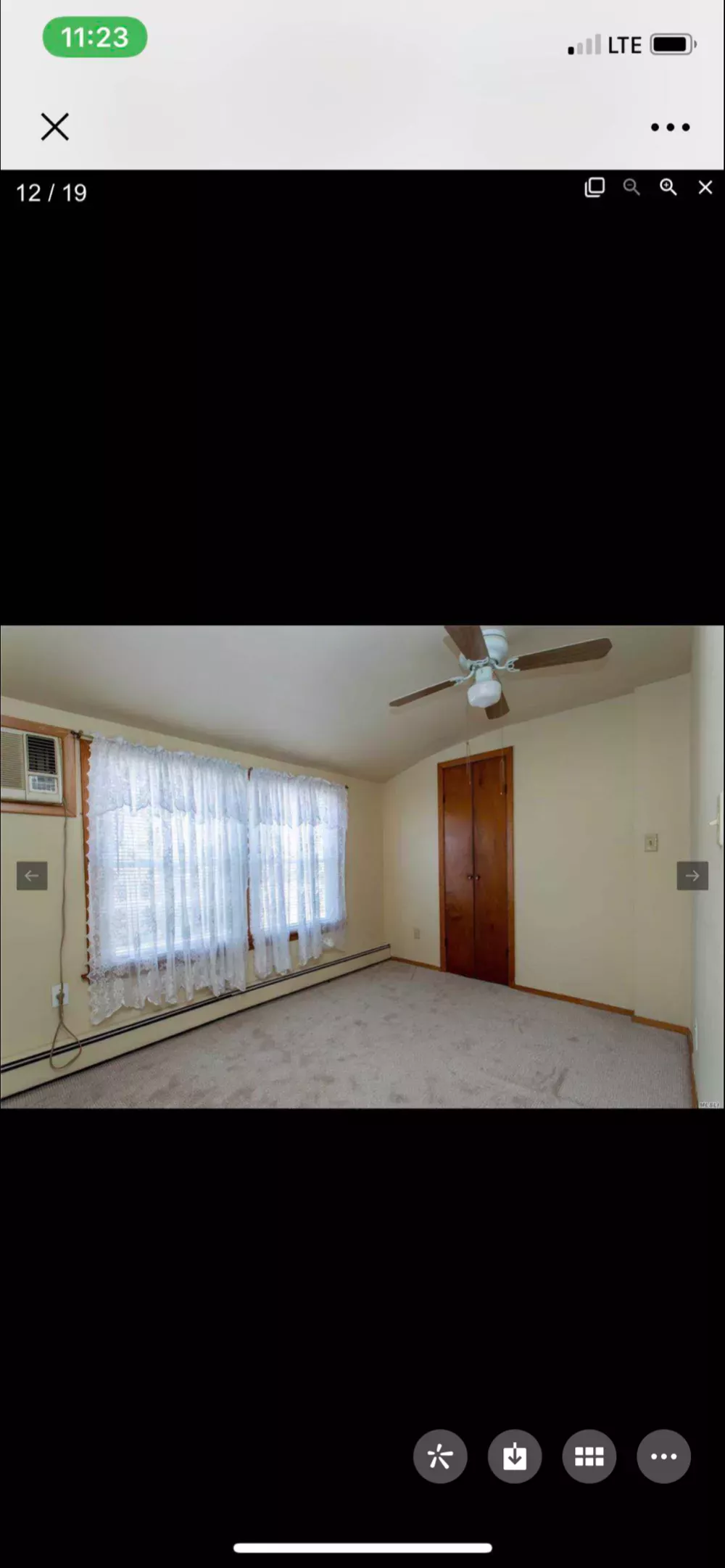Tap the star-shaped button at bottom
This screenshot has height=1568, width=725.
pos(440,1456)
